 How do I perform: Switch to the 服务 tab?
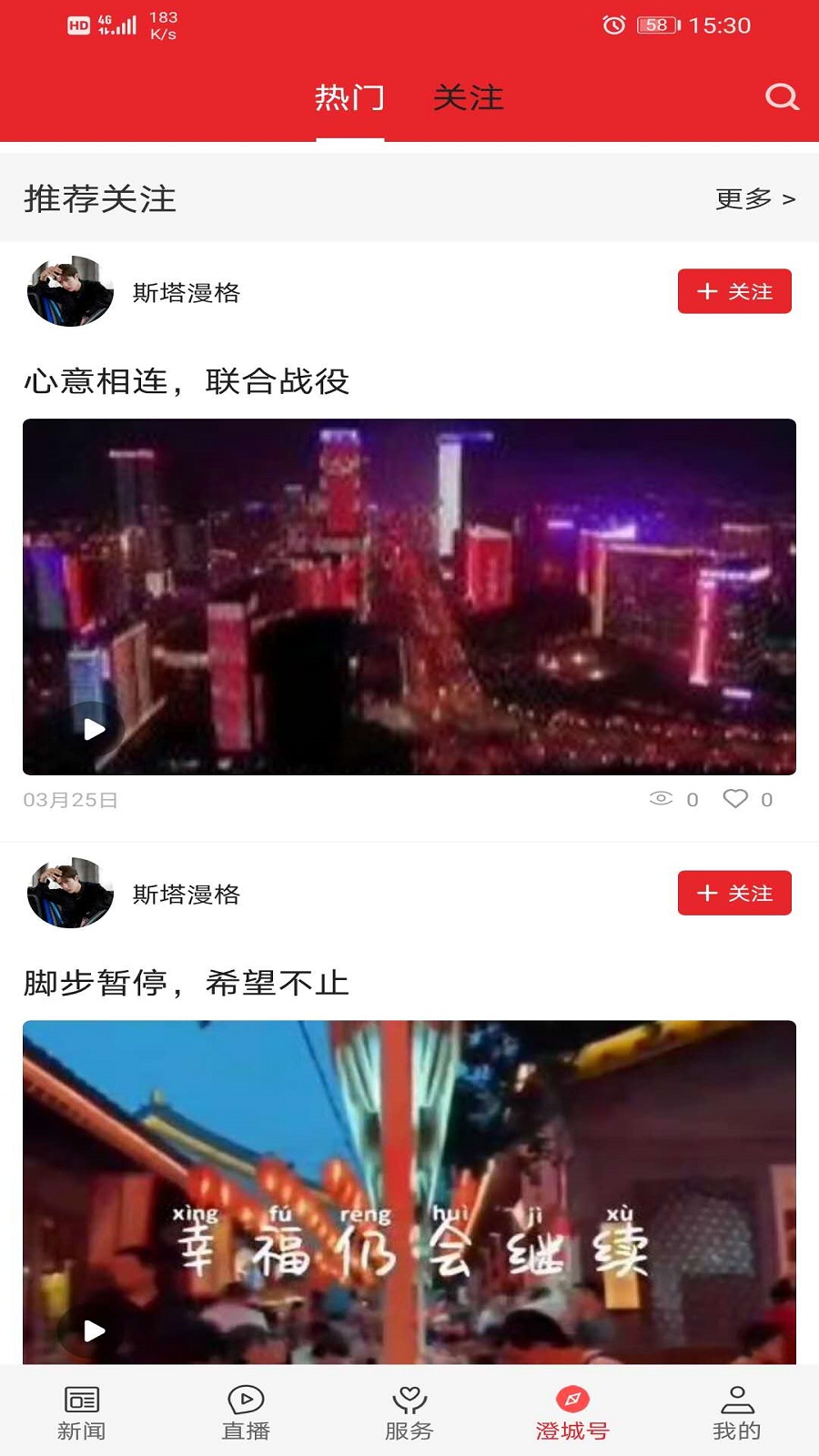click(x=409, y=1413)
